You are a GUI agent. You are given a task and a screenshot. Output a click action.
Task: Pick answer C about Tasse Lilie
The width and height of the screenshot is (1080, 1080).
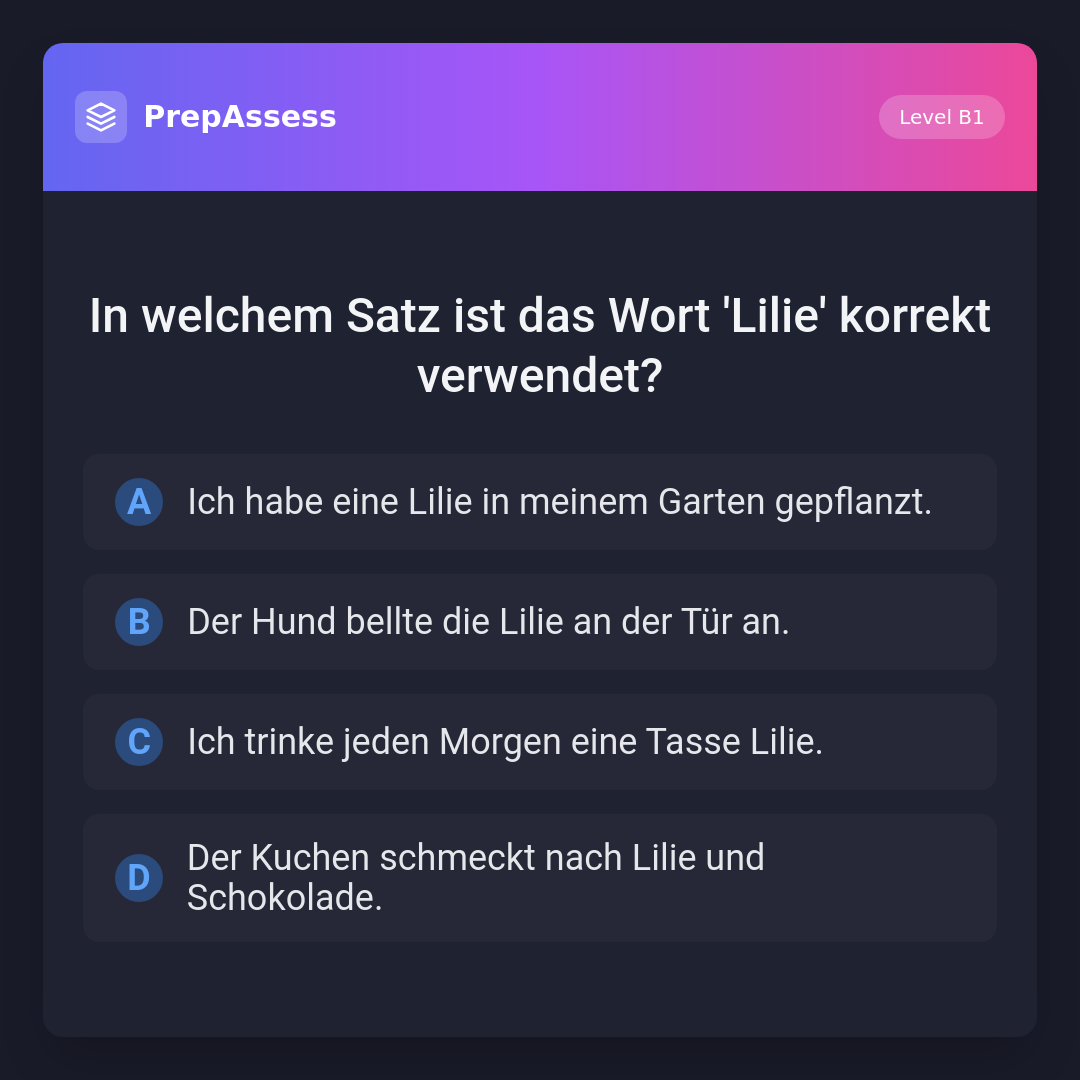pyautogui.click(x=540, y=742)
